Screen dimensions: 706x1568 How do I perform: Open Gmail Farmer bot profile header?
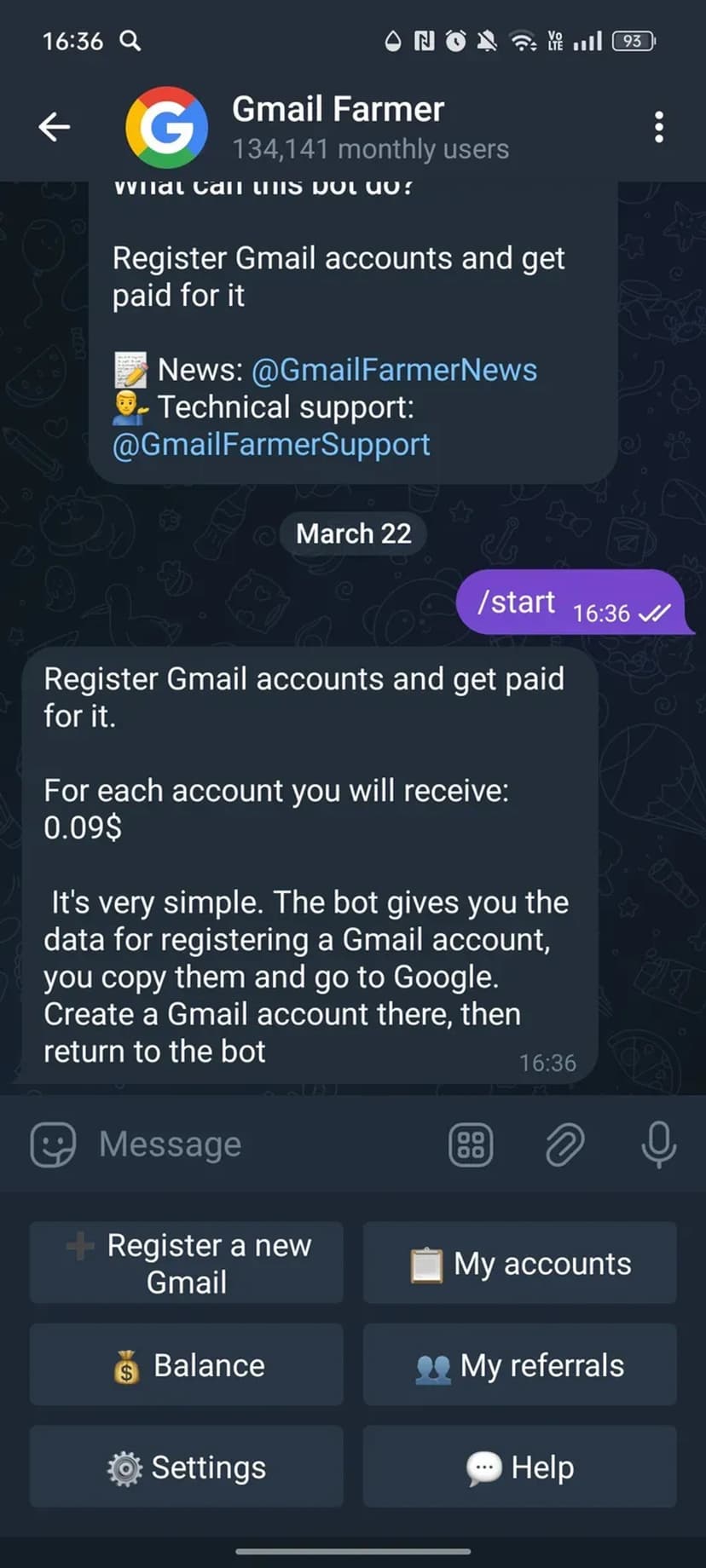click(338, 127)
